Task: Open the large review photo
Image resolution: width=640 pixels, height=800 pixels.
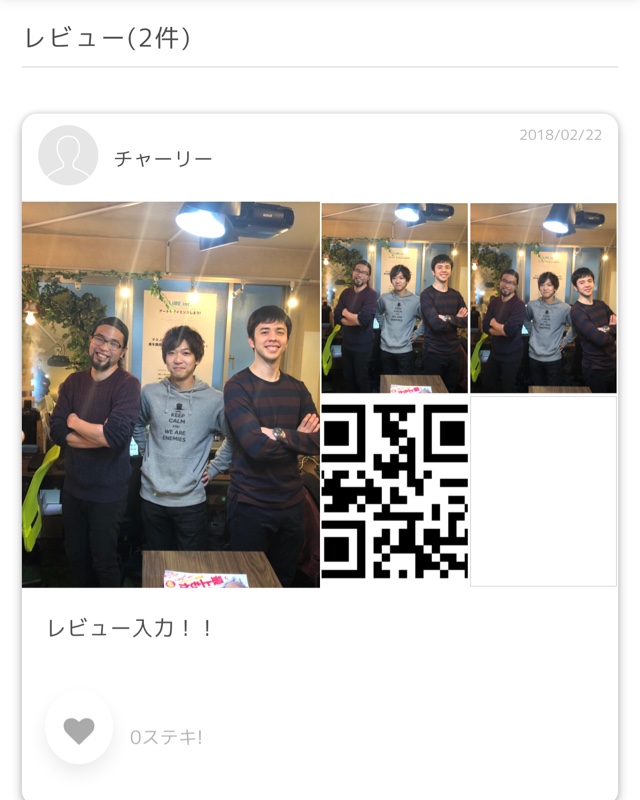Action: coord(171,394)
